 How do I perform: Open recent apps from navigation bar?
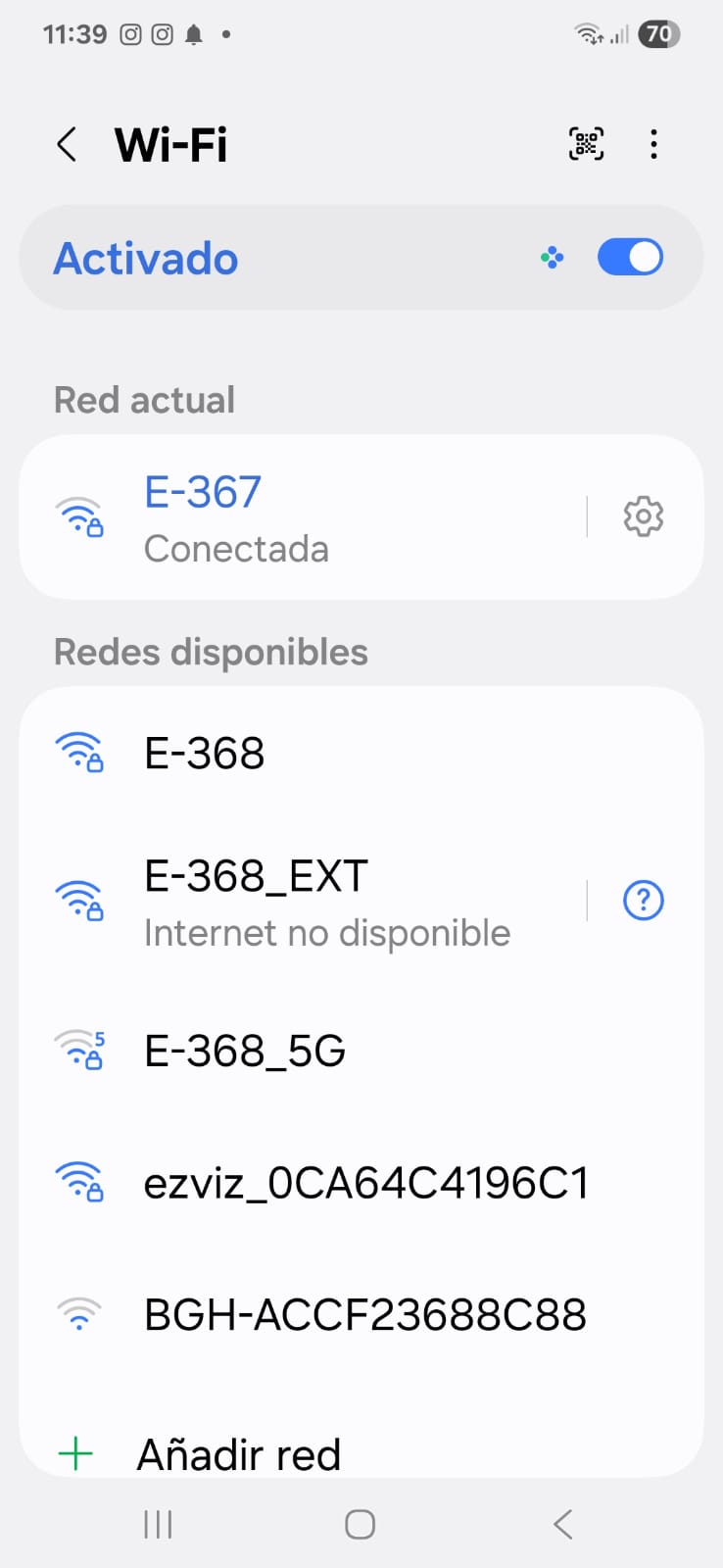tap(158, 1524)
